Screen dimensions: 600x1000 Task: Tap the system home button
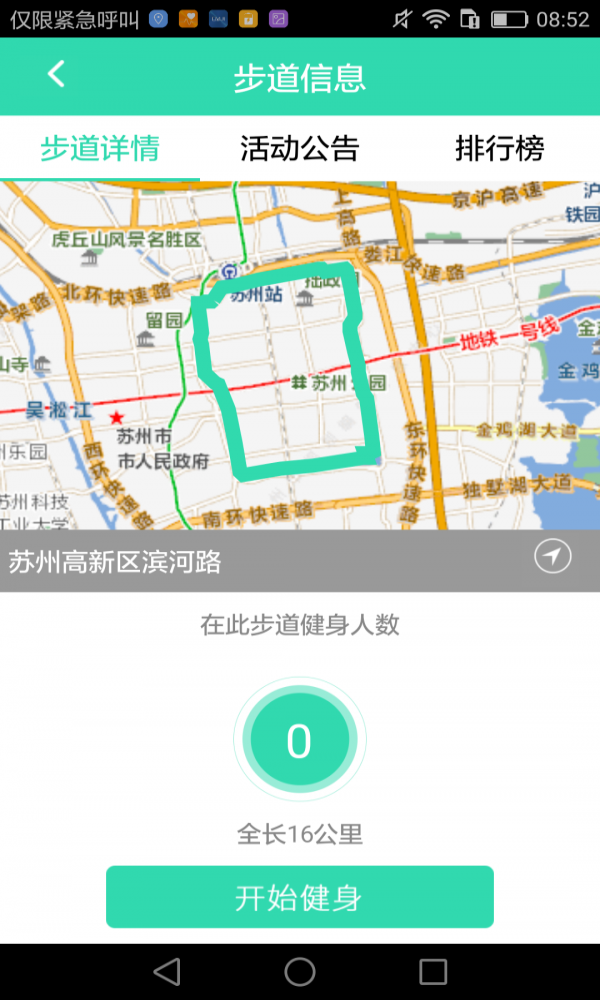(x=300, y=972)
